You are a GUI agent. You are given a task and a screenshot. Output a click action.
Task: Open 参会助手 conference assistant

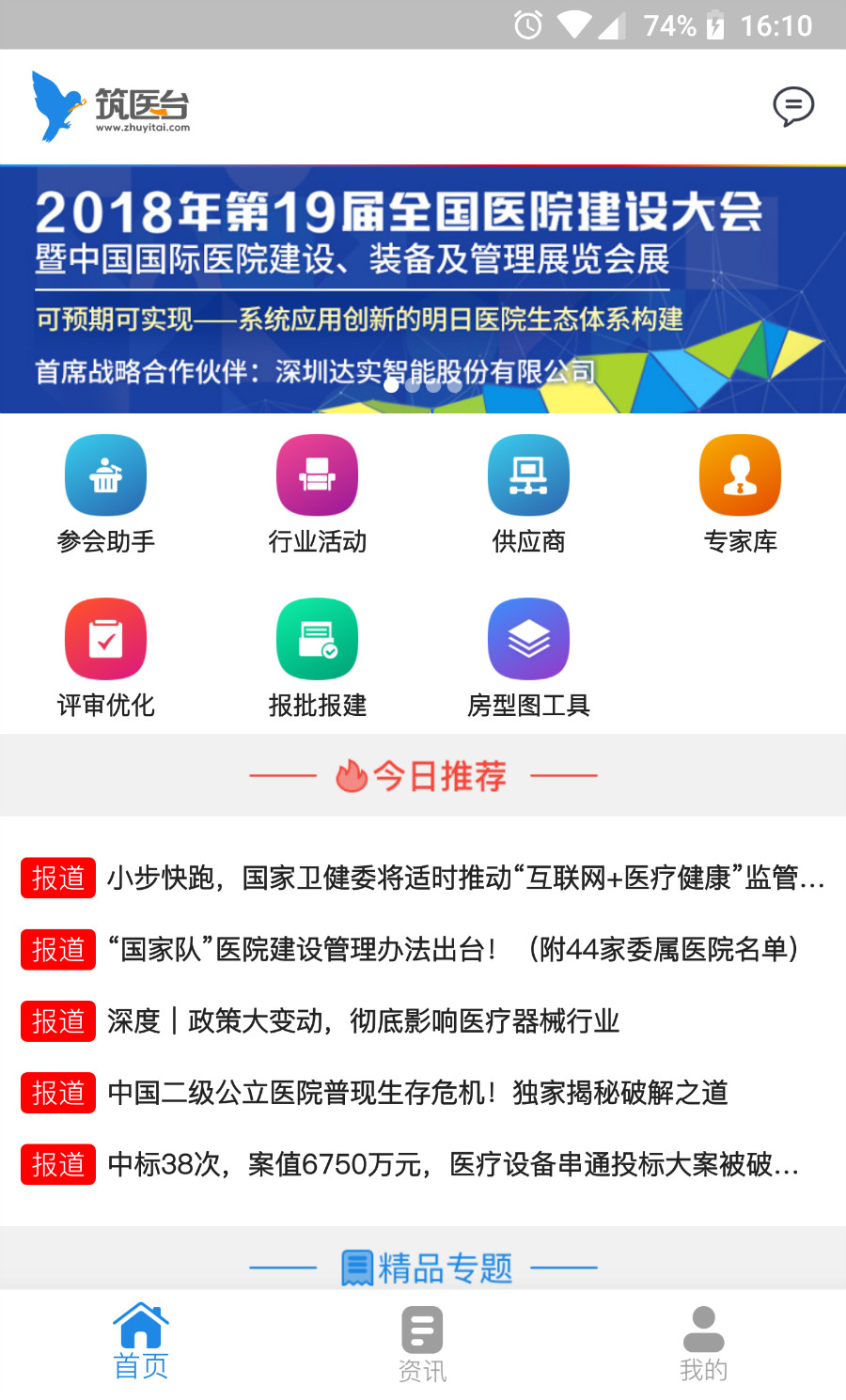pyautogui.click(x=105, y=493)
